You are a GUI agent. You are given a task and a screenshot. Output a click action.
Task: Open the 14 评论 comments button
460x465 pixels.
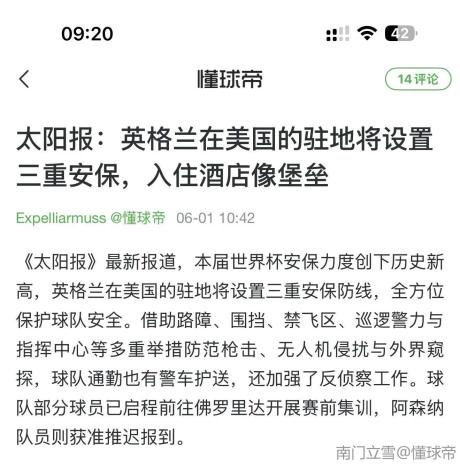(418, 79)
